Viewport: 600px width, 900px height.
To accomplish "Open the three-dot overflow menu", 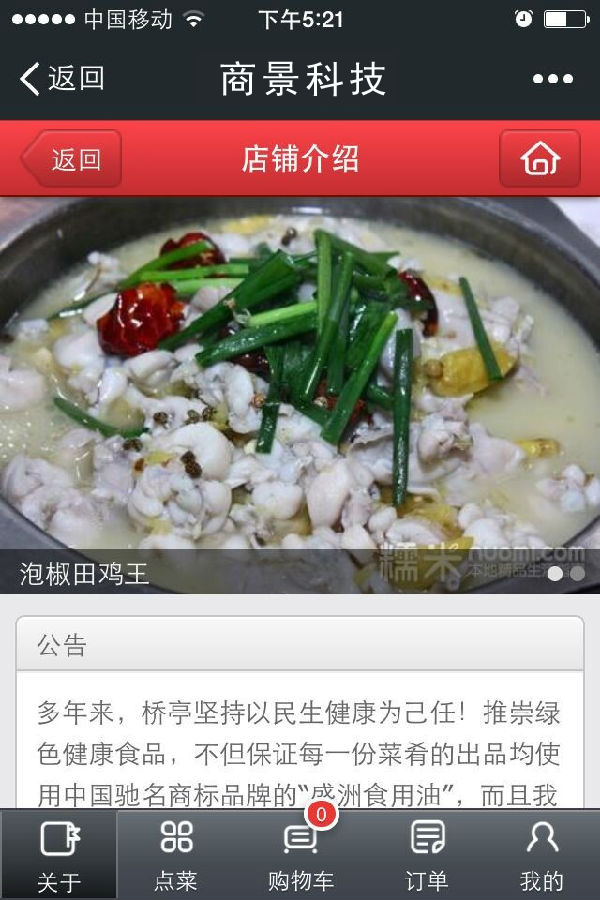I will point(552,79).
